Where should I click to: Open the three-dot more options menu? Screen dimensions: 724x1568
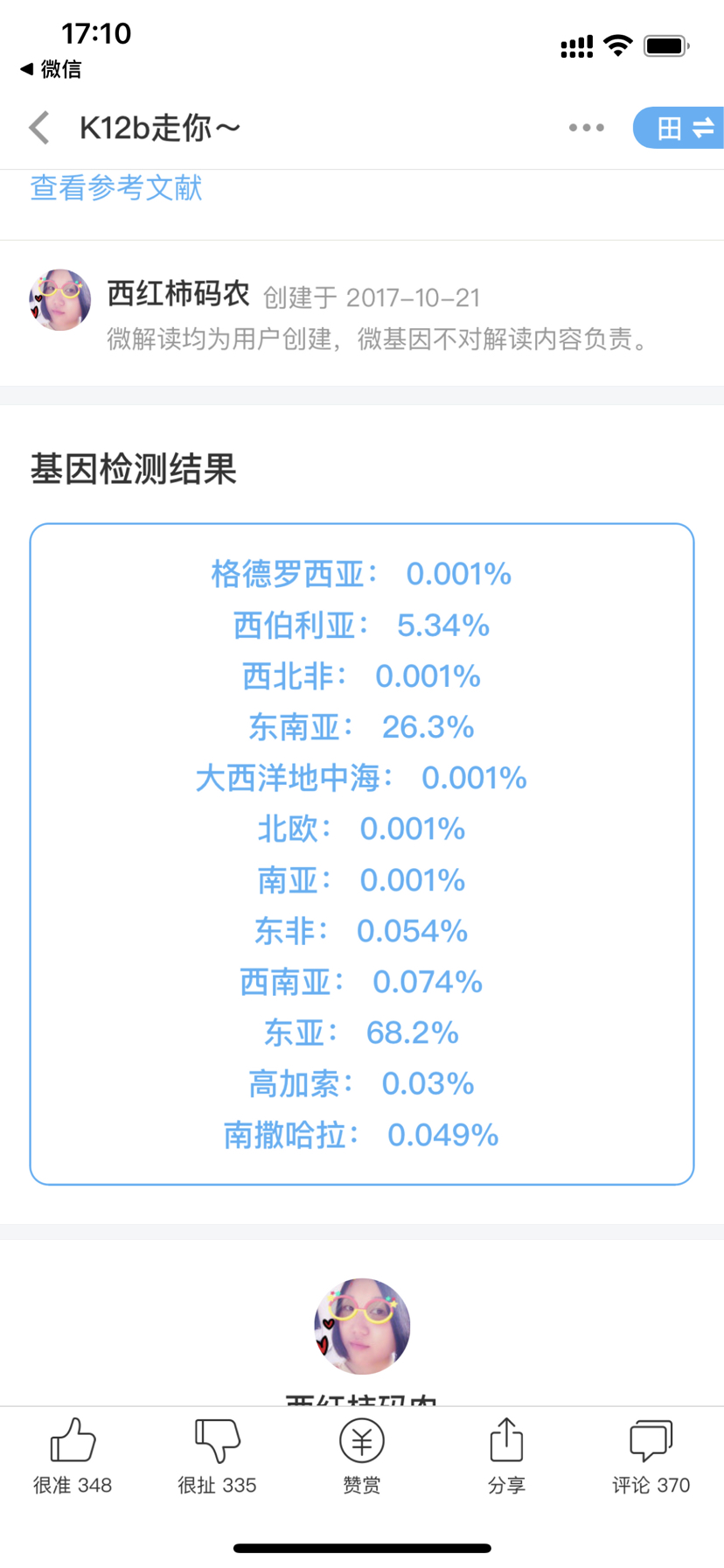[586, 128]
